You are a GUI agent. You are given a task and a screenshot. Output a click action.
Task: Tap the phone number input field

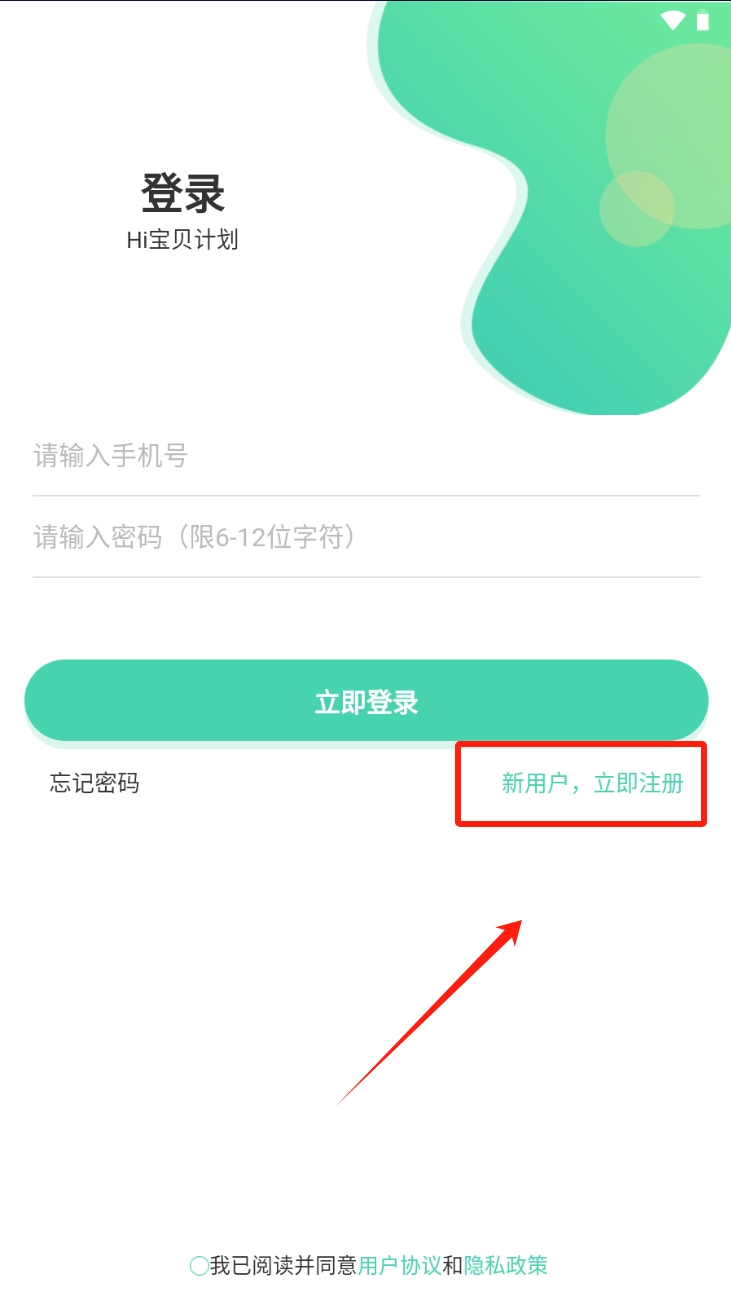tap(365, 457)
